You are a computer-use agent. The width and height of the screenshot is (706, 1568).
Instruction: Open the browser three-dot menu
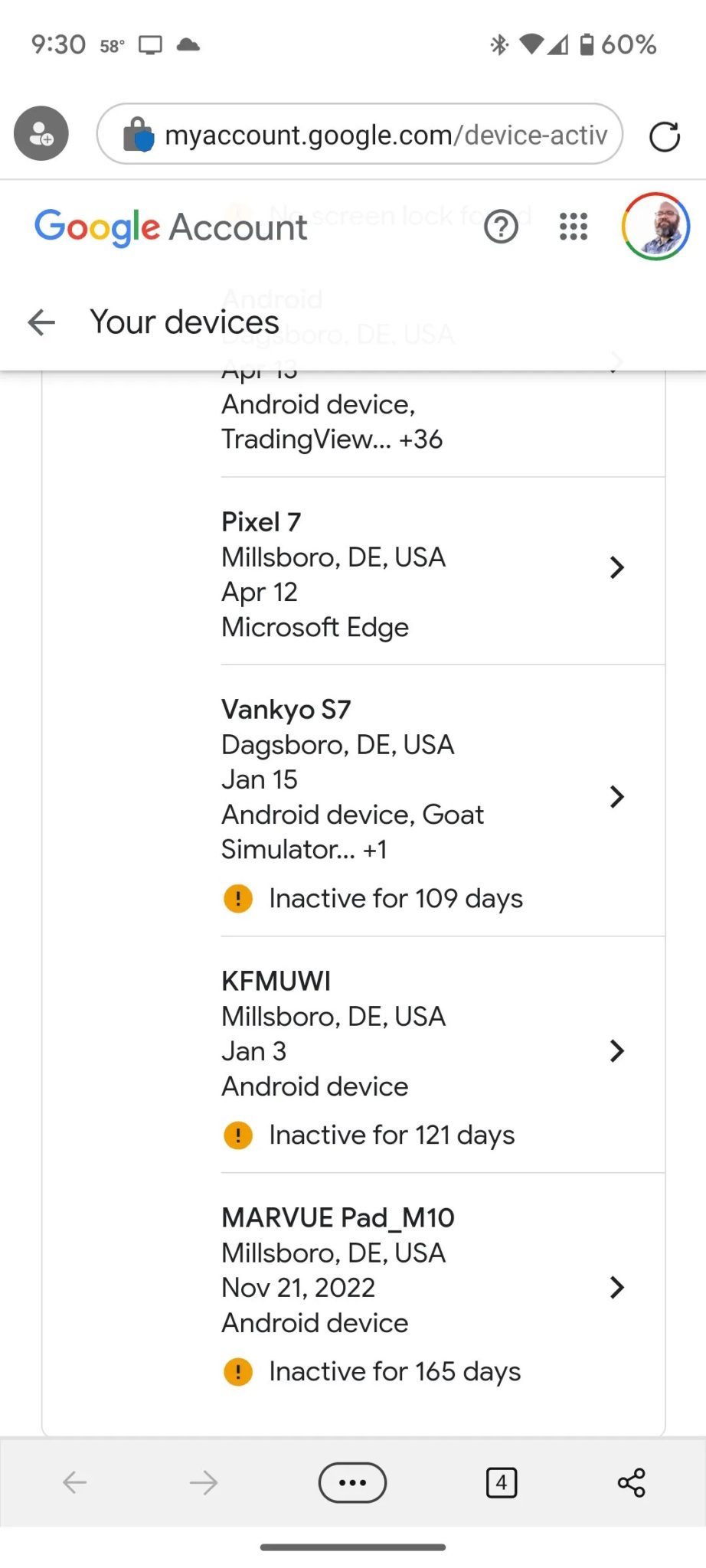coord(352,1483)
